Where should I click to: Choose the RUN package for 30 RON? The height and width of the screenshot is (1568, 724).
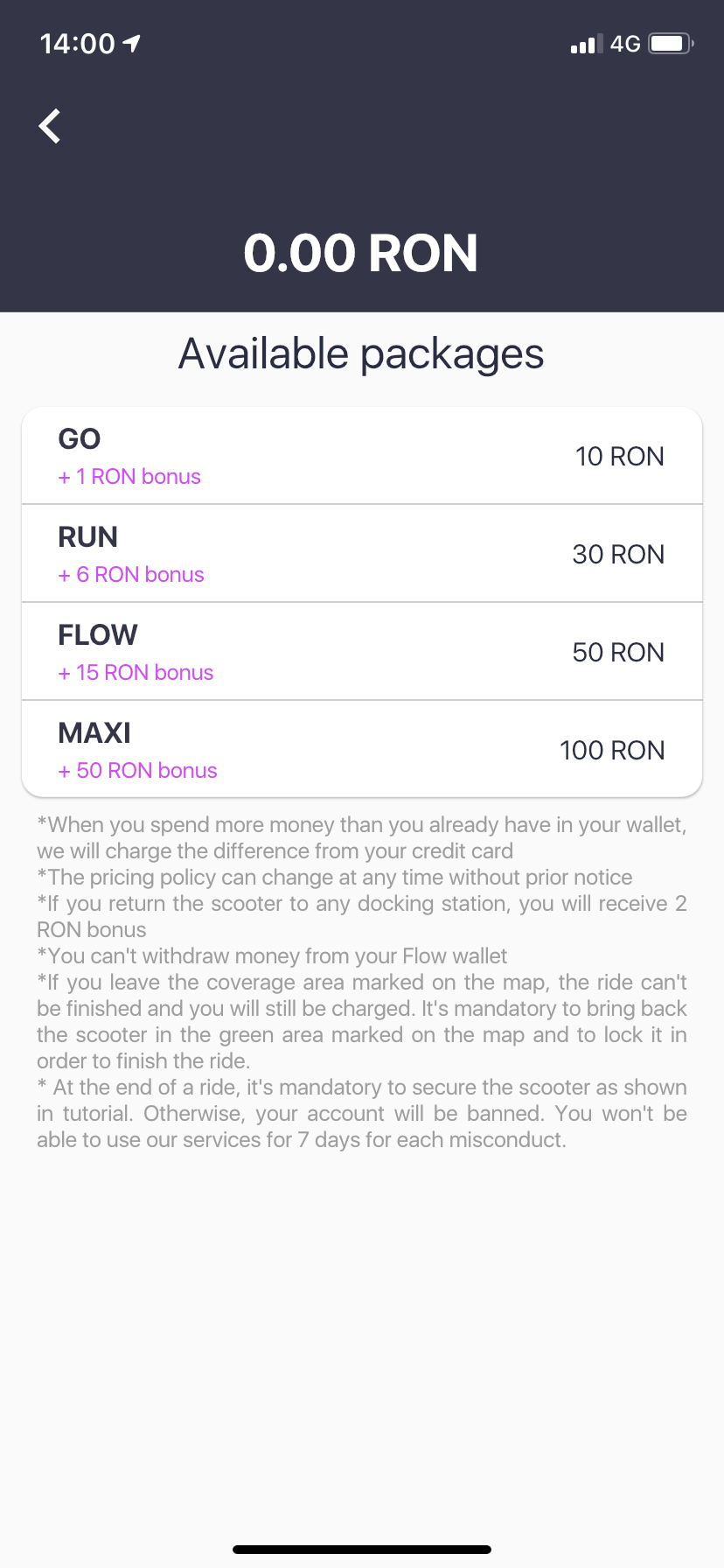(361, 555)
